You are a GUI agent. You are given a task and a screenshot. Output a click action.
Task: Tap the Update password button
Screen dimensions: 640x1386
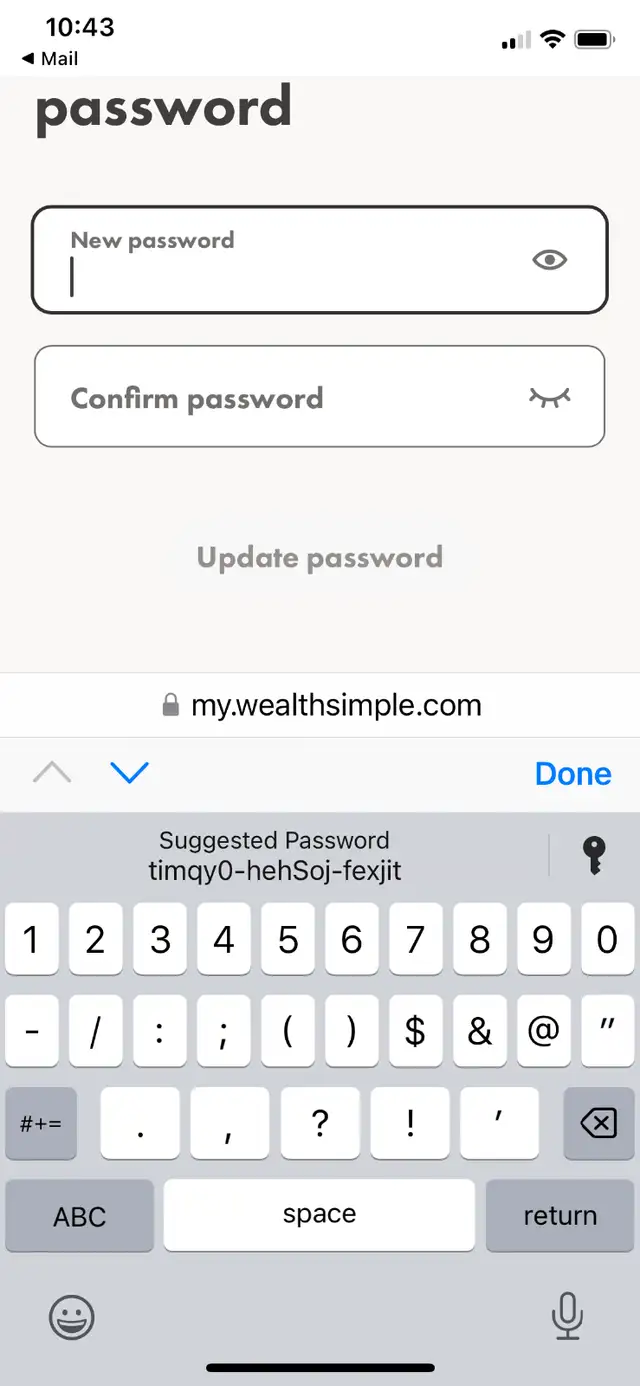pyautogui.click(x=319, y=557)
